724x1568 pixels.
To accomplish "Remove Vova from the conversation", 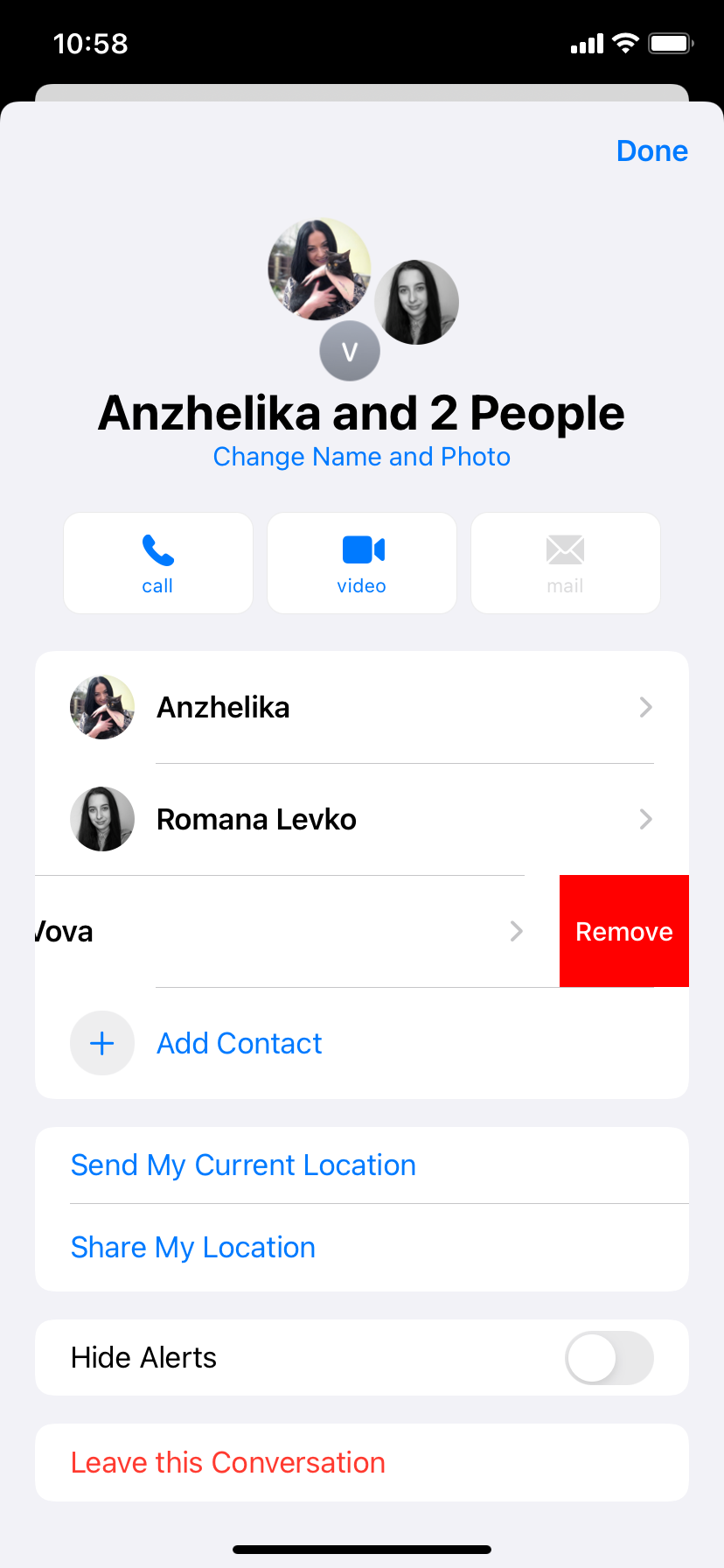I will [x=623, y=931].
